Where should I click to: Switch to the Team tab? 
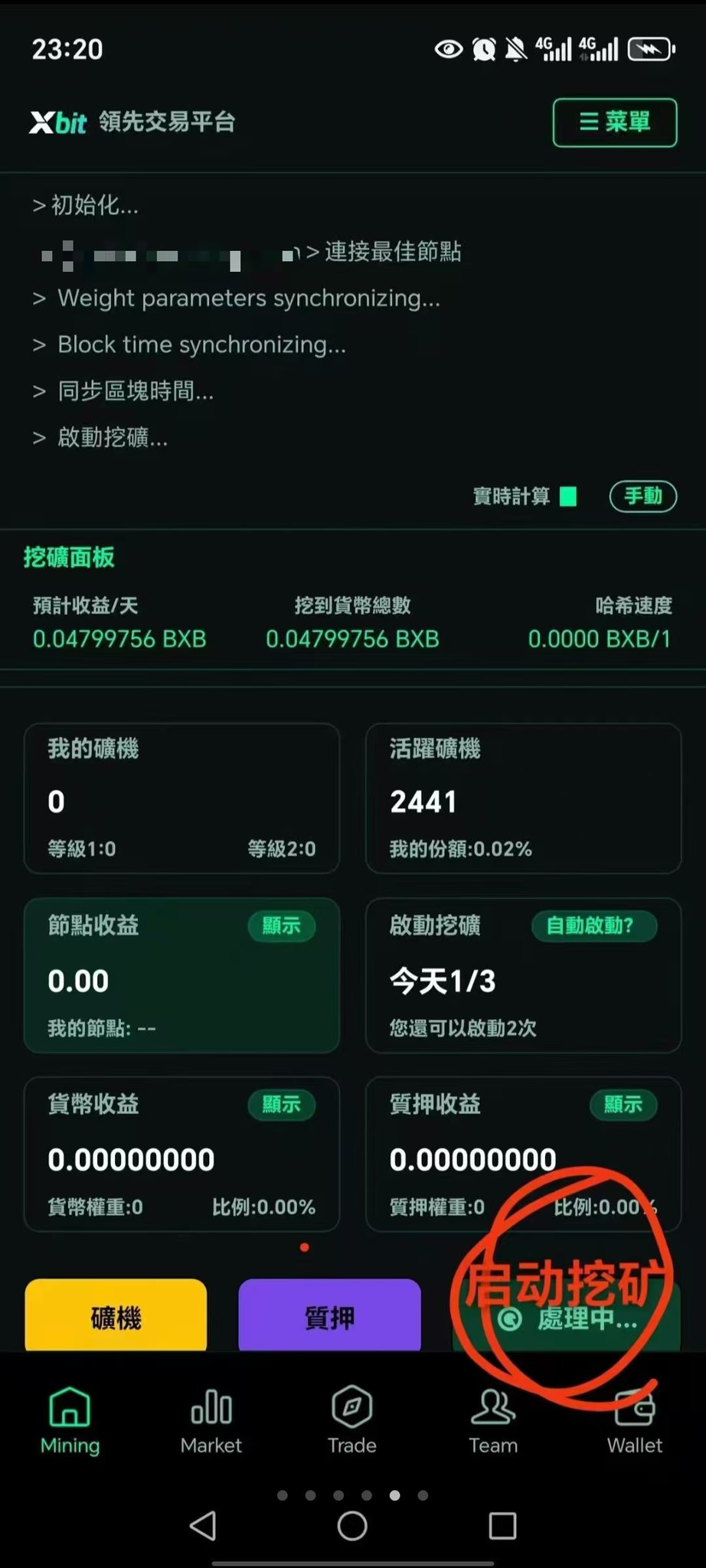tap(493, 1421)
